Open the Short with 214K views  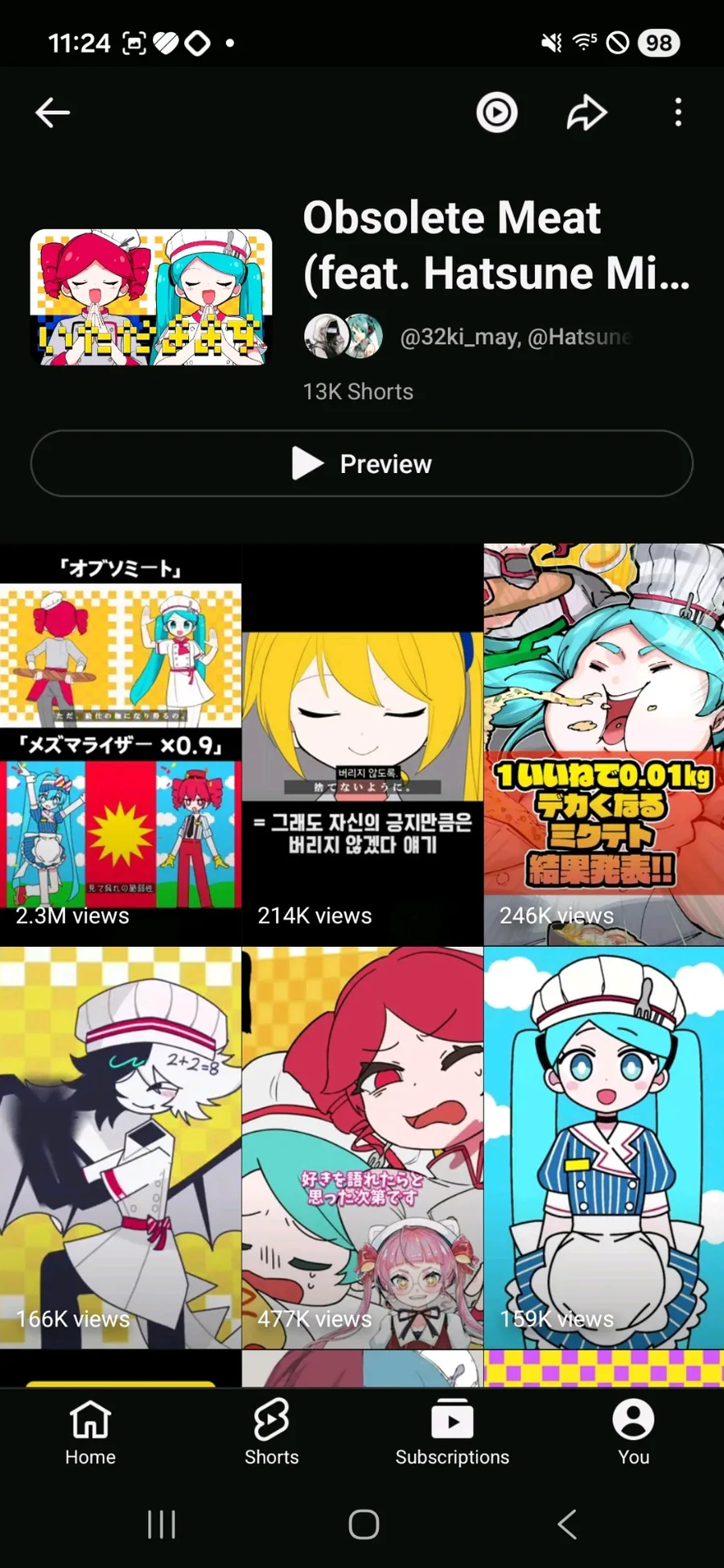362,744
